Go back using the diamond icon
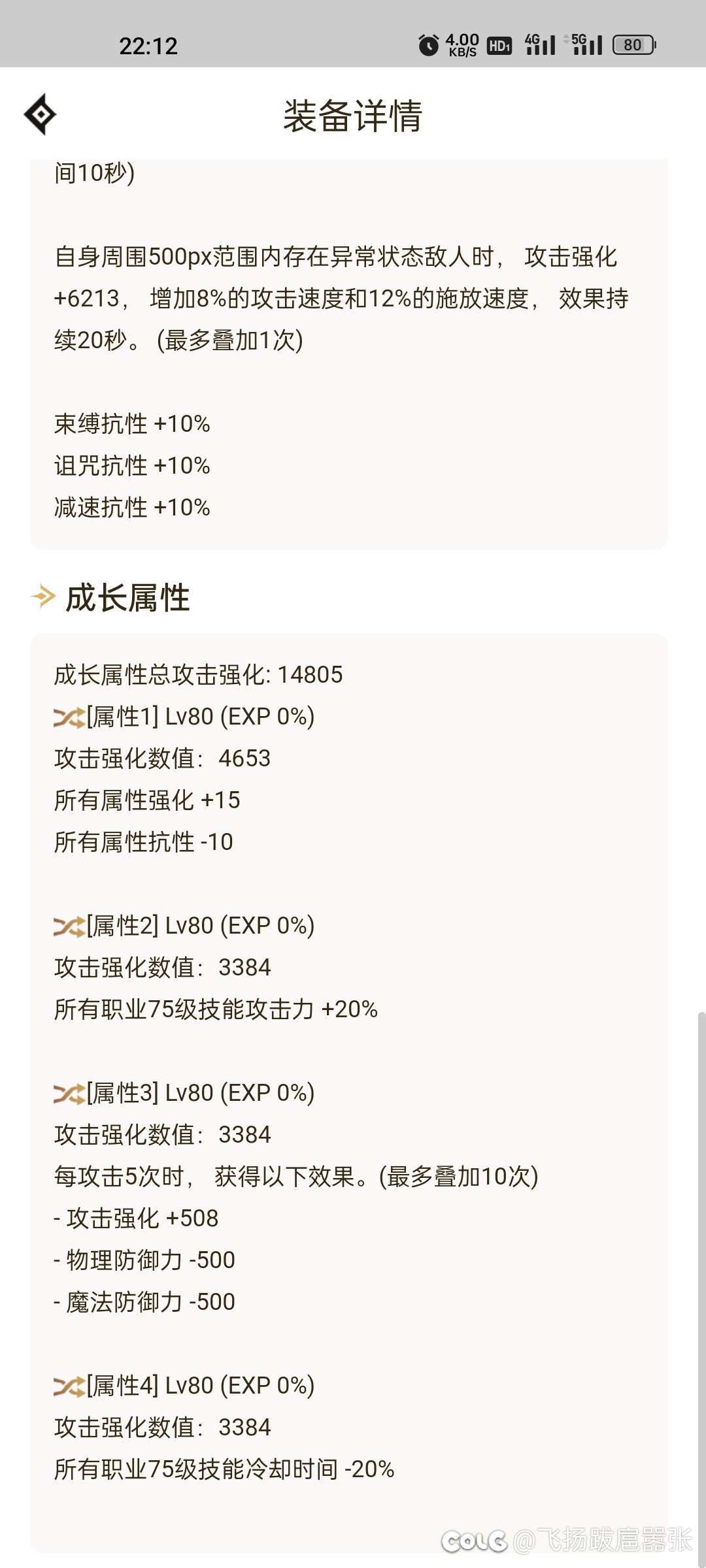The image size is (706, 1568). [41, 114]
